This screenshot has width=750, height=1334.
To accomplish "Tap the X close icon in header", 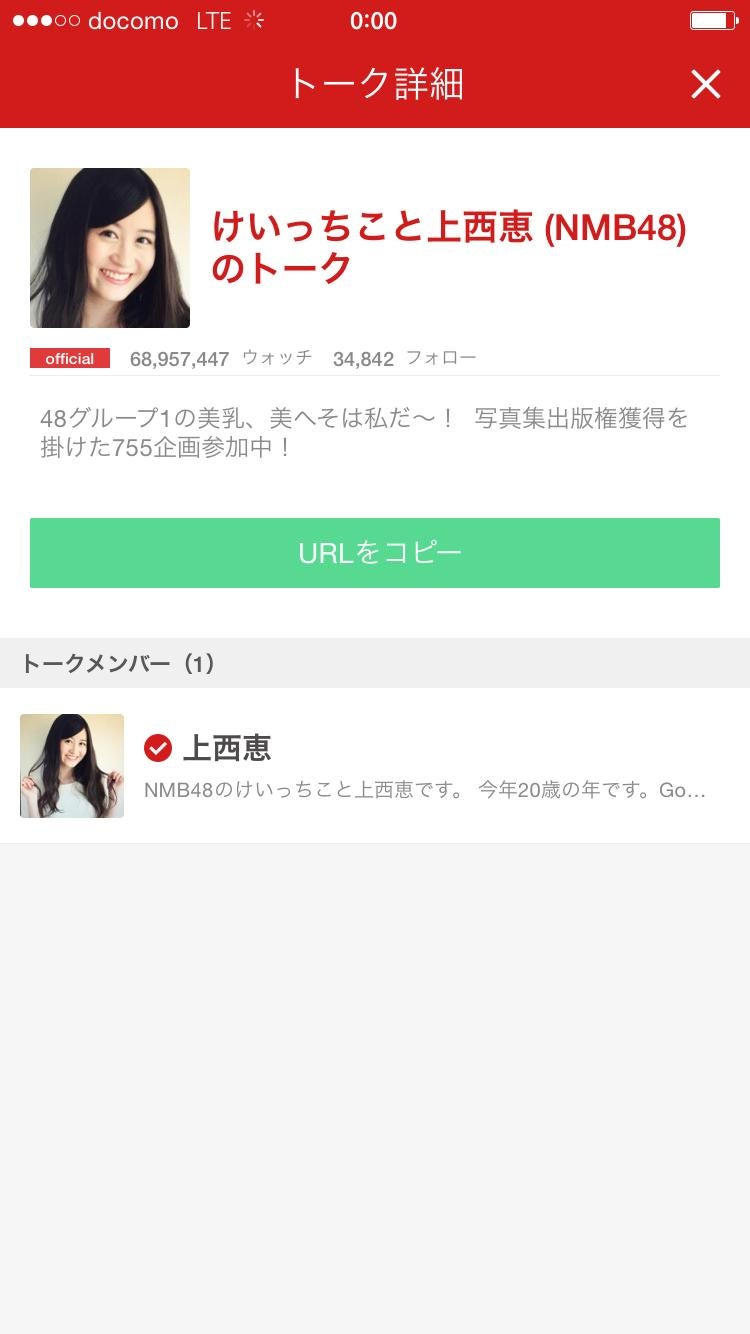I will click(706, 84).
